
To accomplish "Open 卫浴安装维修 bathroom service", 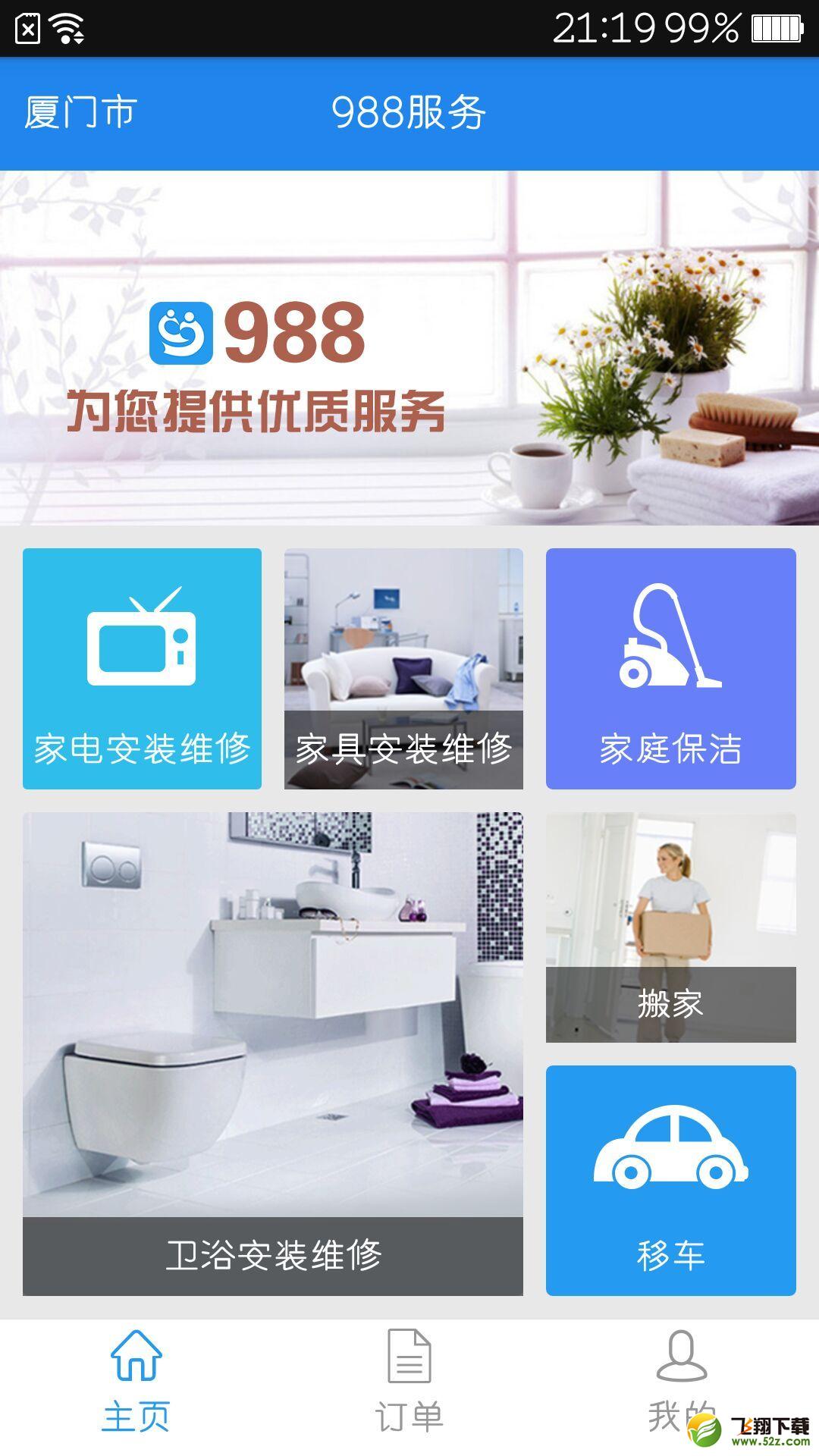I will point(273,1054).
